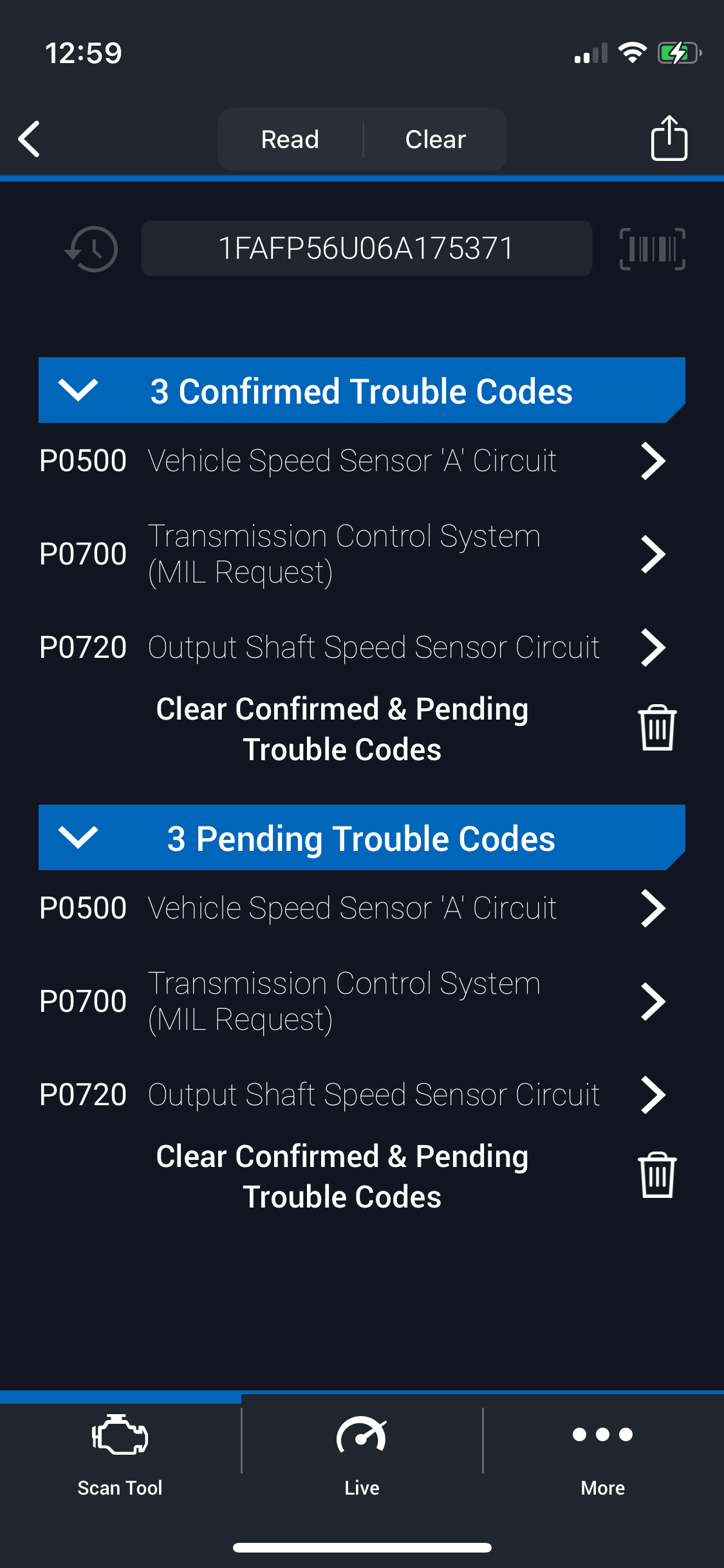Collapse 3 Confirmed Trouble Codes section
The image size is (724, 1568).
[x=362, y=390]
